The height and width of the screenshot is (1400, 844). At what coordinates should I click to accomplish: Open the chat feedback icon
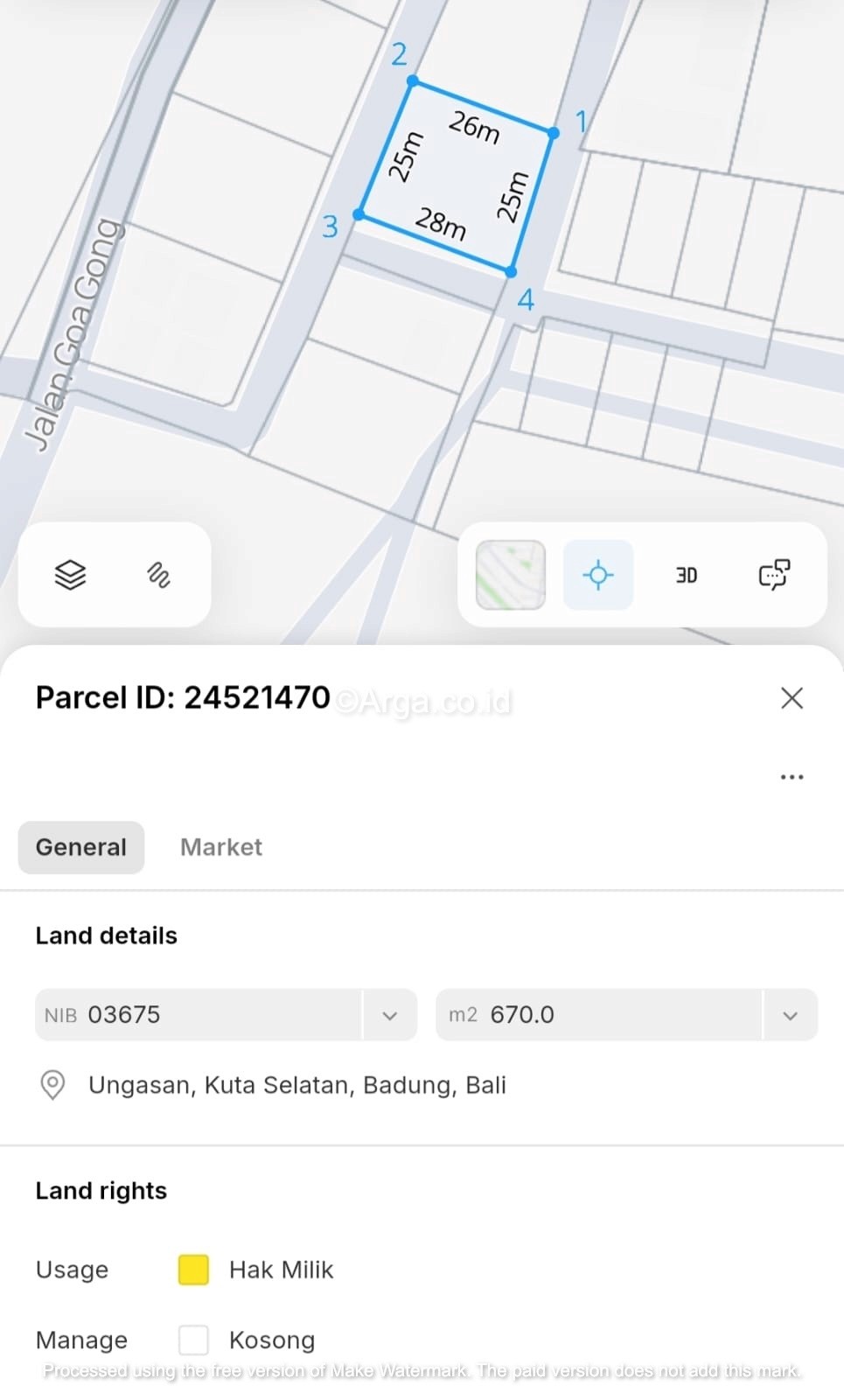click(x=774, y=575)
